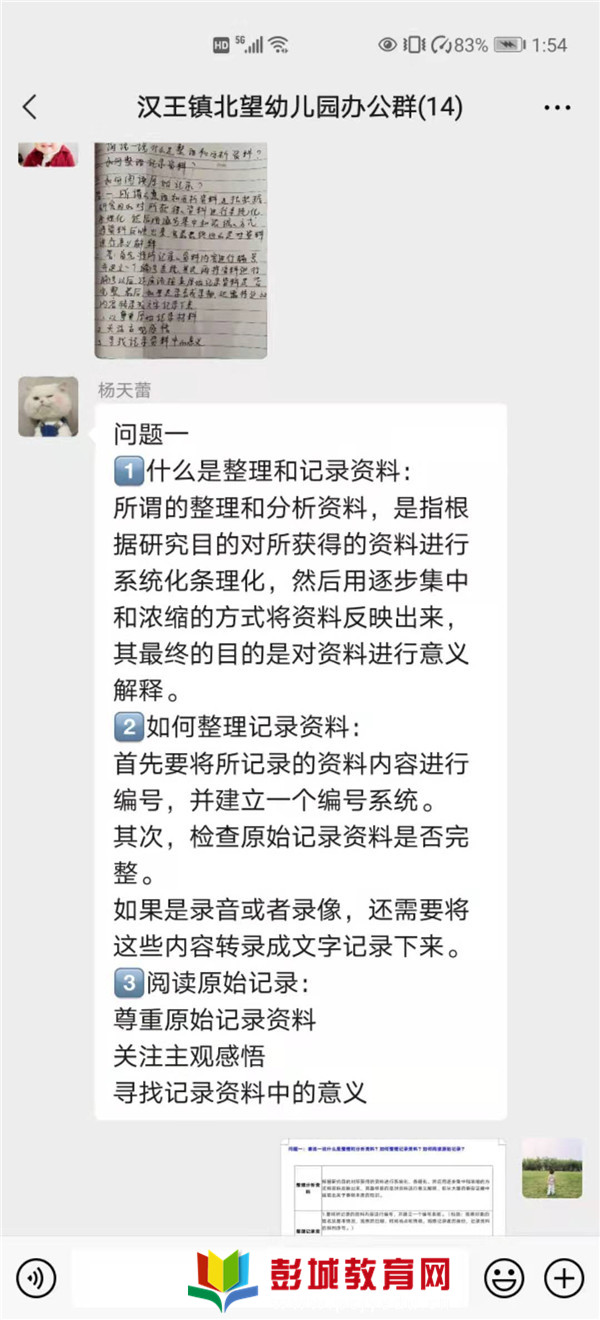View 杨天蕾's cat avatar profile
Viewport: 600px width, 1320px height.
tap(48, 407)
